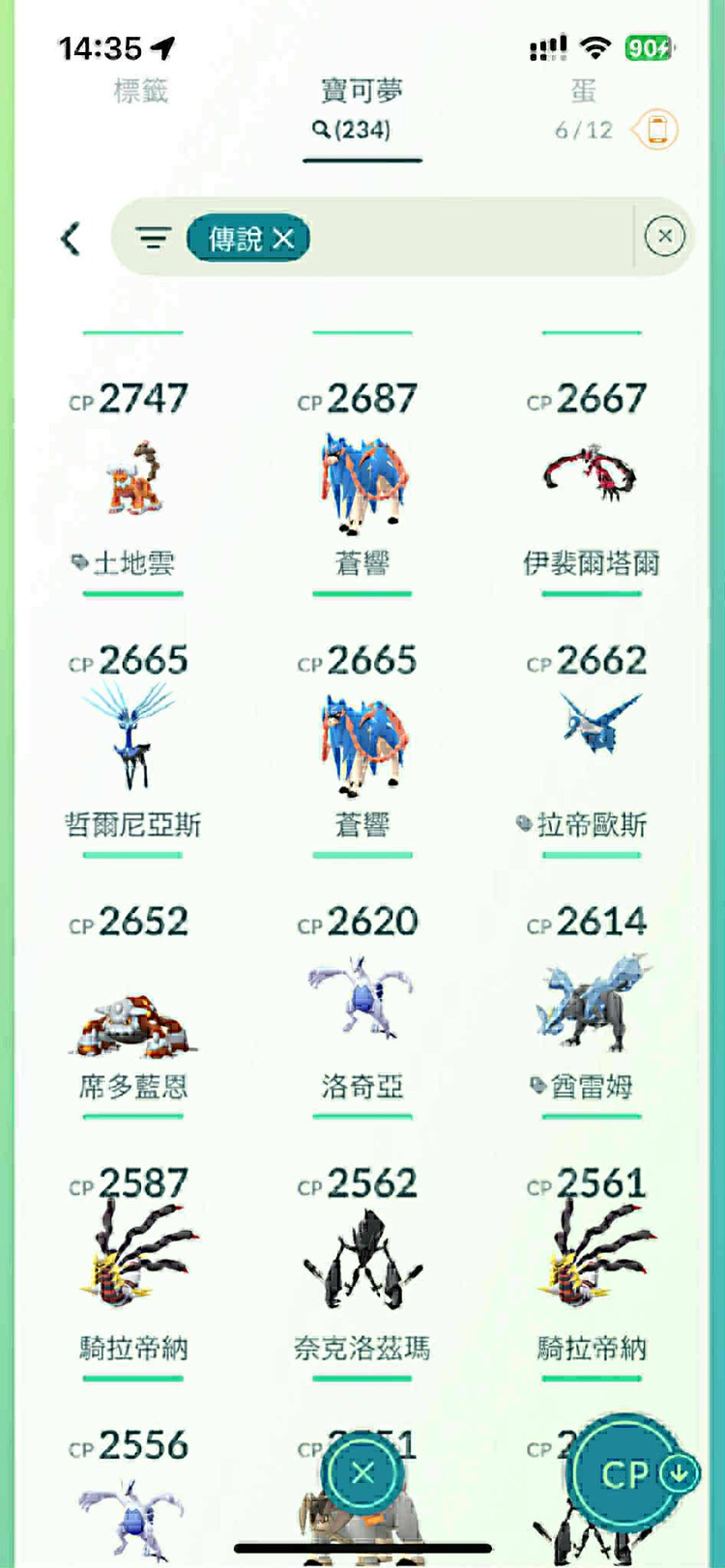This screenshot has height=1568, width=725.
Task: Select the CP 2620 洛奇亞
Action: point(362,998)
